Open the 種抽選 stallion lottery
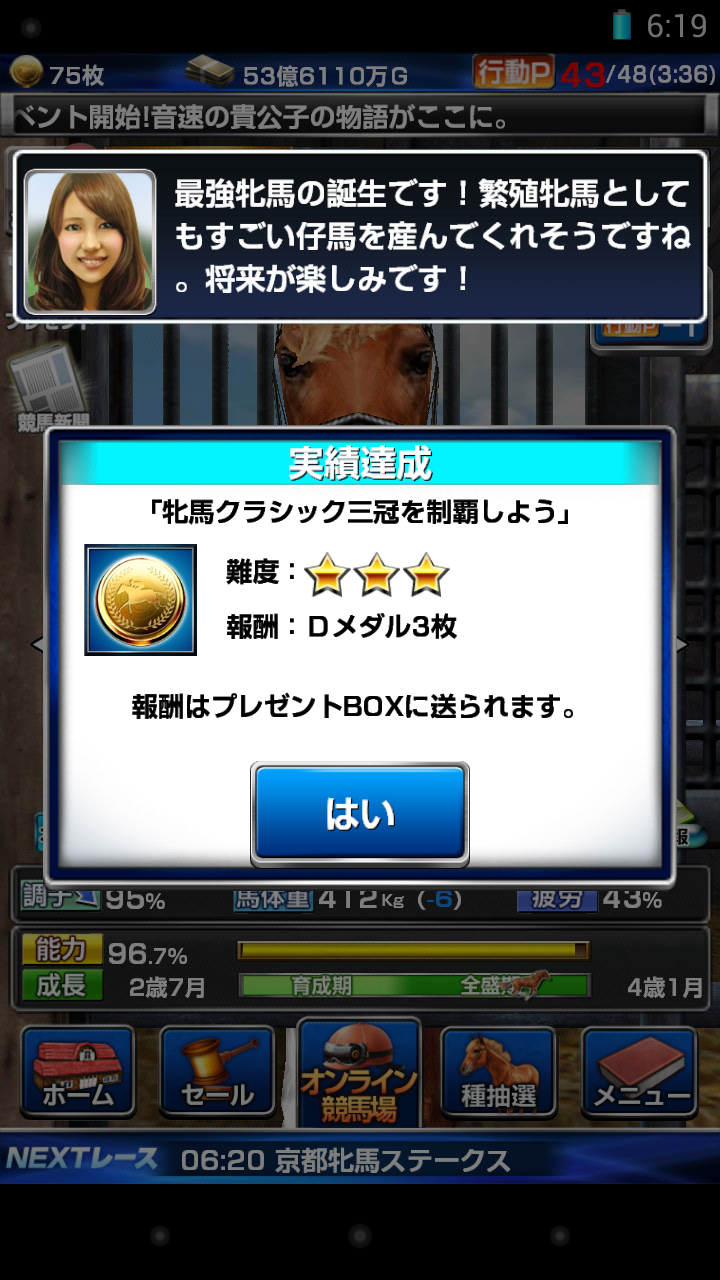 (x=499, y=1072)
